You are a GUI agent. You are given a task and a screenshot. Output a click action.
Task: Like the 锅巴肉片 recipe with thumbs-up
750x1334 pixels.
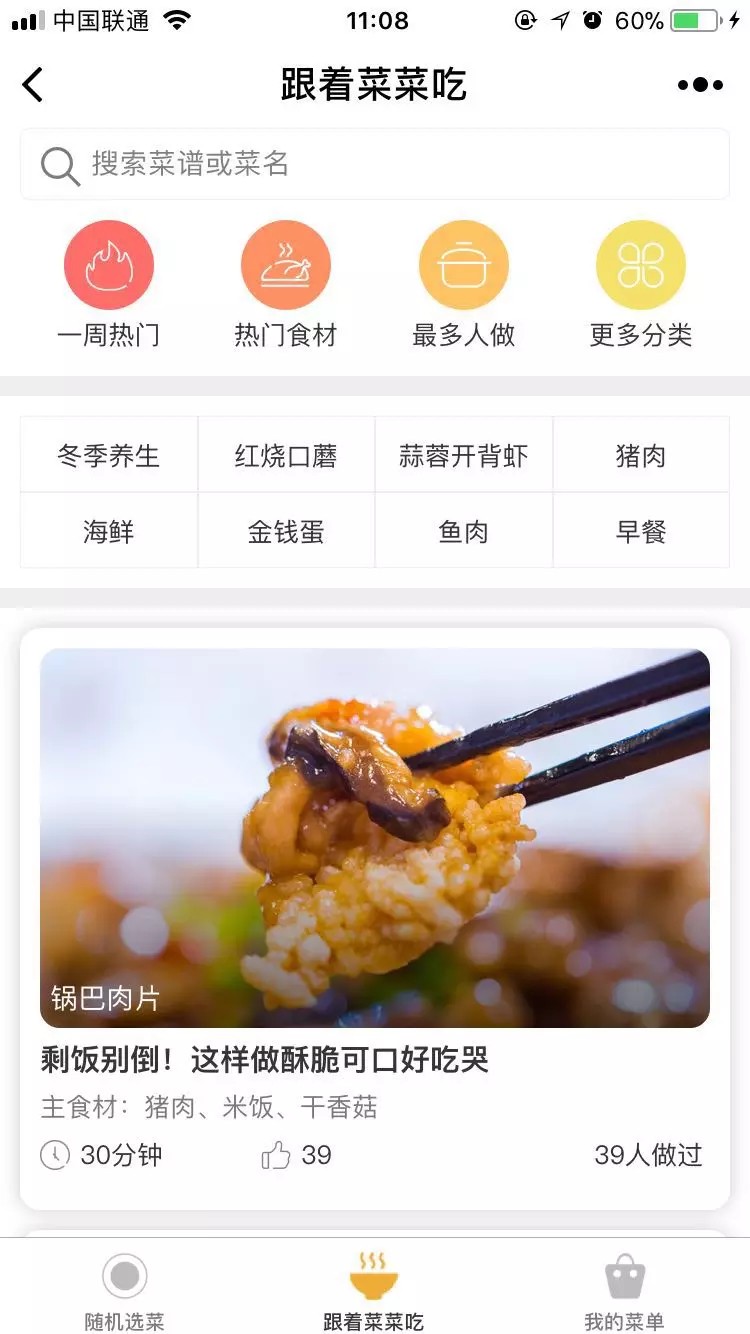[x=276, y=1156]
